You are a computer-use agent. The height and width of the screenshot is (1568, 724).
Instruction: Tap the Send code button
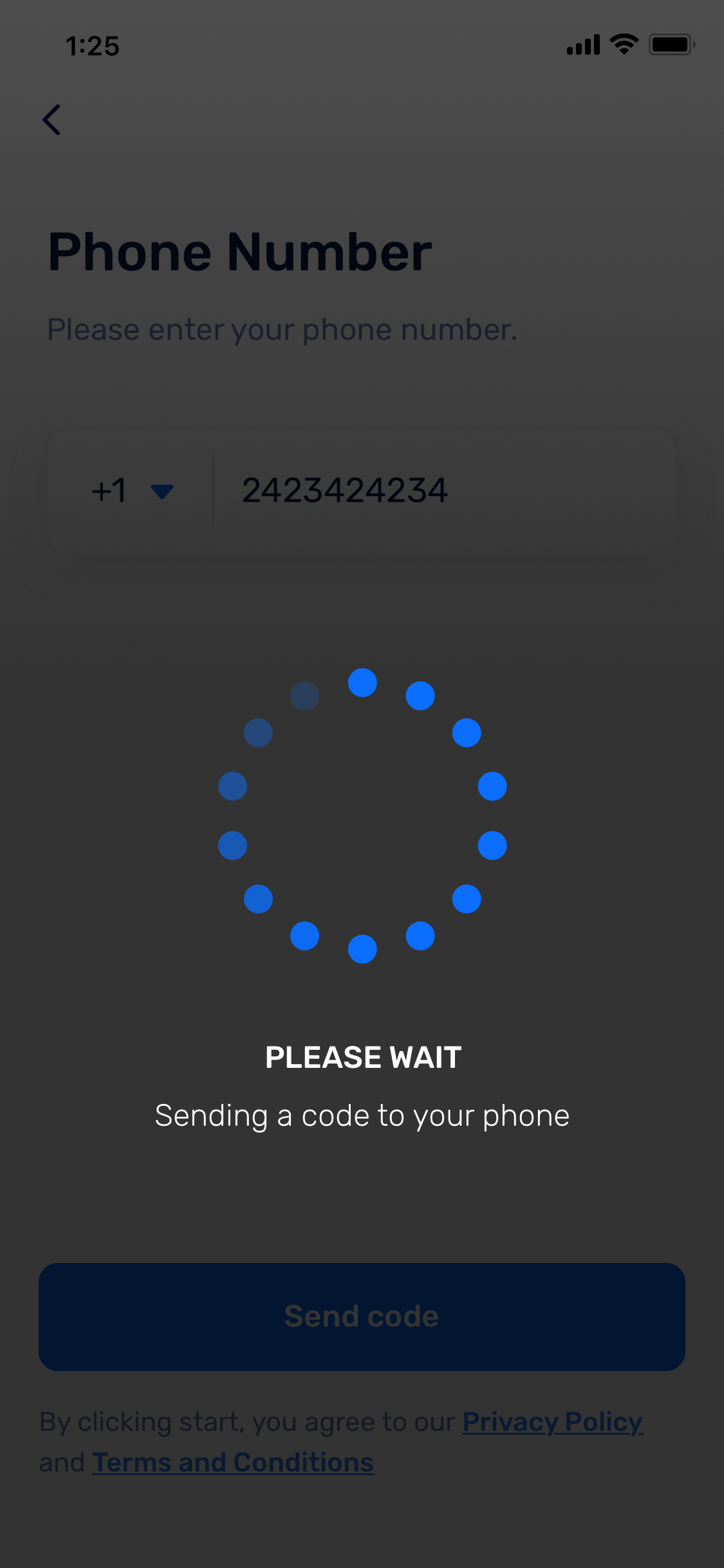[362, 1316]
